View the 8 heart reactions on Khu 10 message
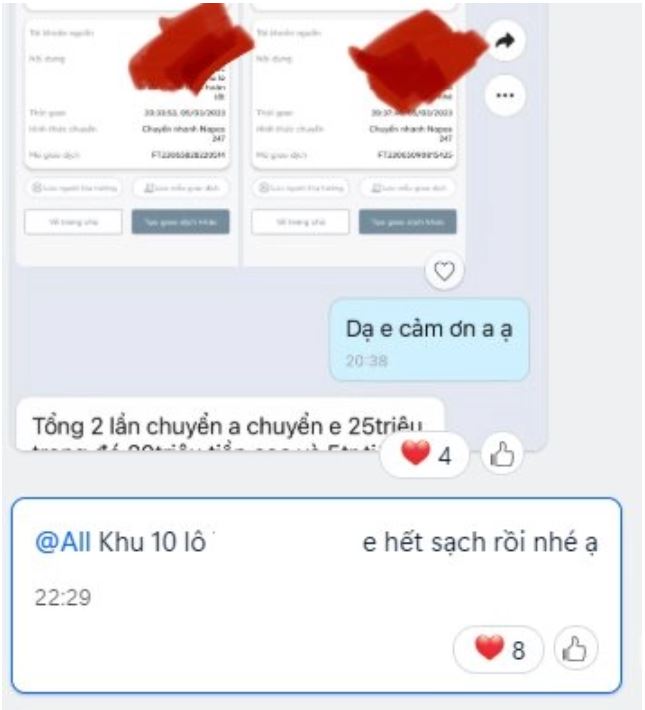Viewport: 645px width, 710px height. (x=499, y=650)
